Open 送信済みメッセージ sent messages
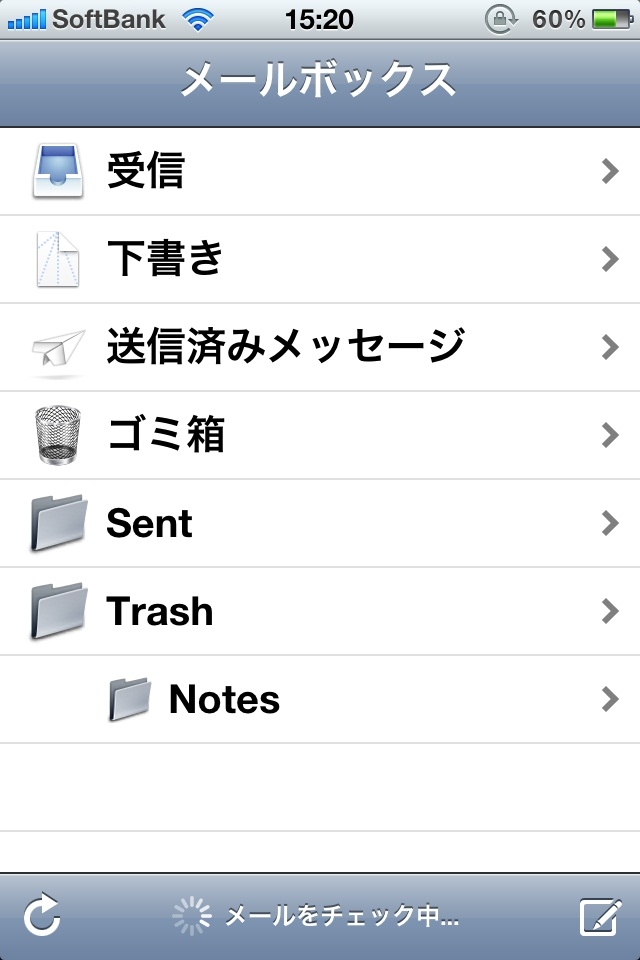Viewport: 640px width, 960px height. coord(320,347)
